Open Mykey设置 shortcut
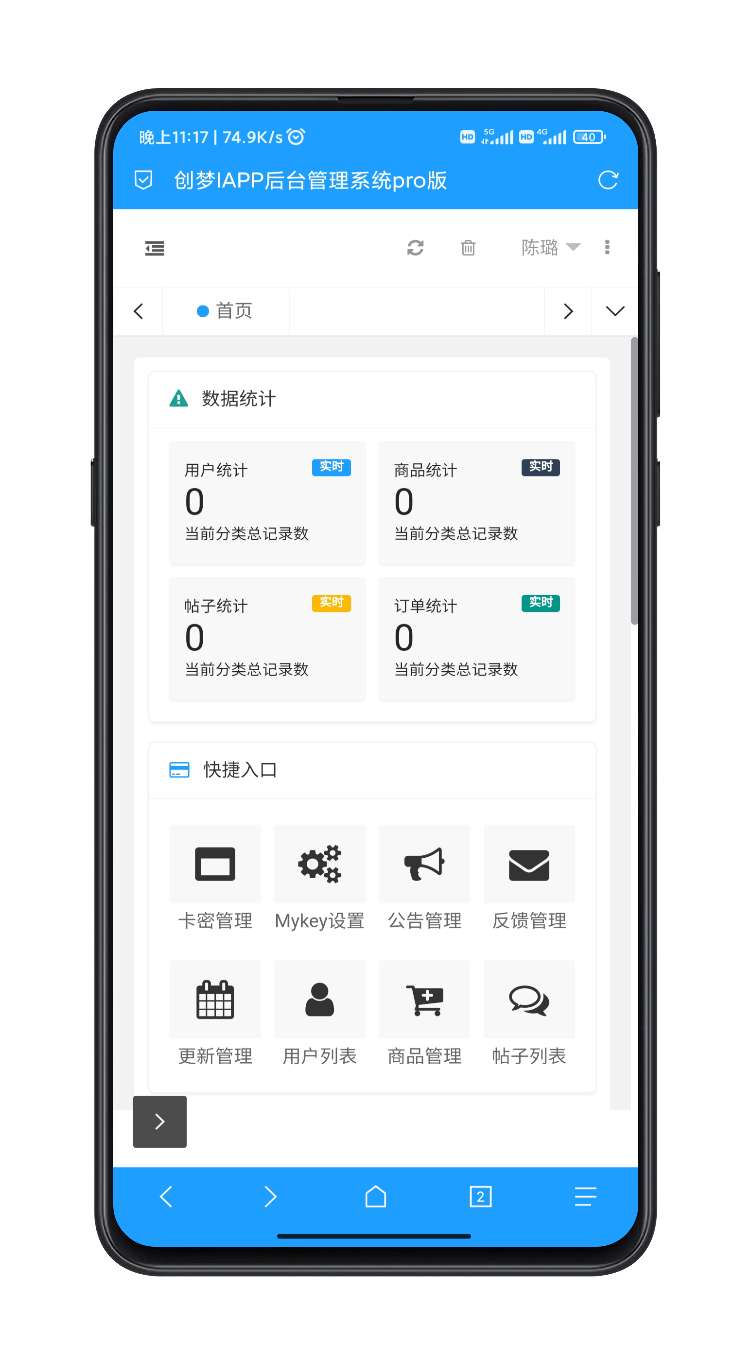Image resolution: width=750 pixels, height=1364 pixels. point(320,878)
